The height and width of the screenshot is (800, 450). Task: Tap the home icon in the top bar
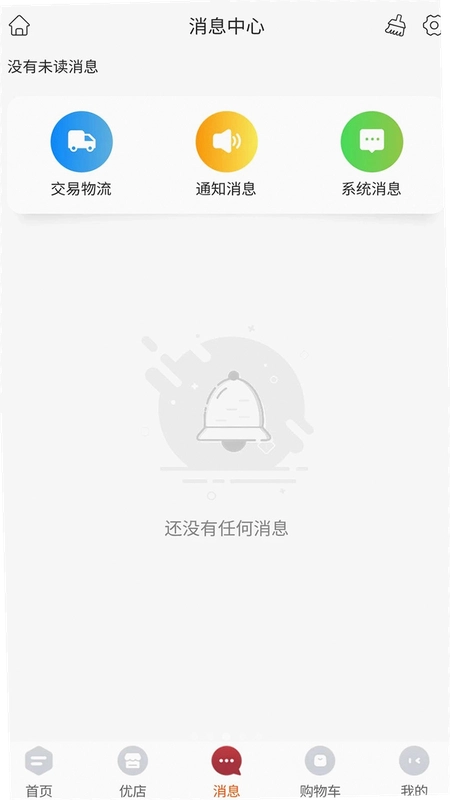19,26
